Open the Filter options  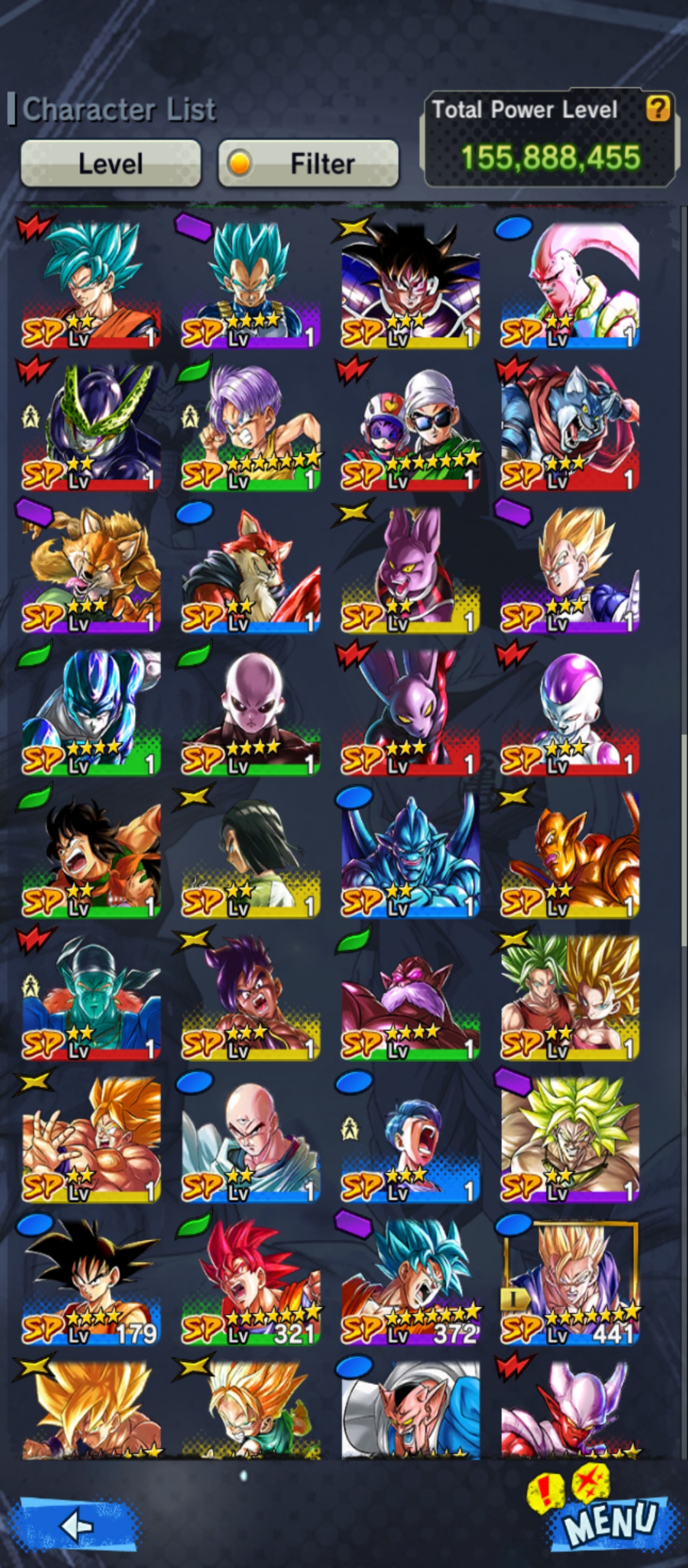coord(308,163)
